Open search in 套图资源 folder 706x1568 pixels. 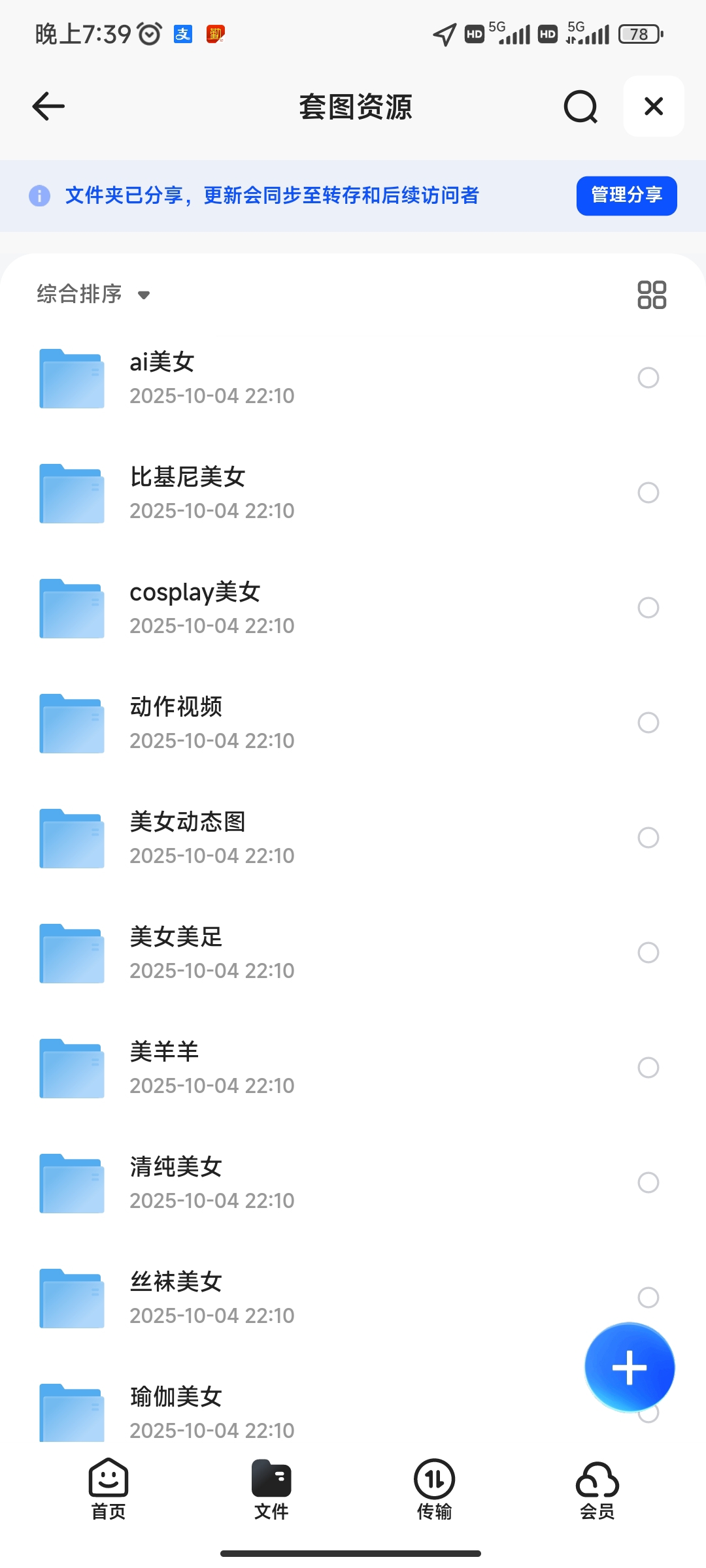[x=580, y=106]
